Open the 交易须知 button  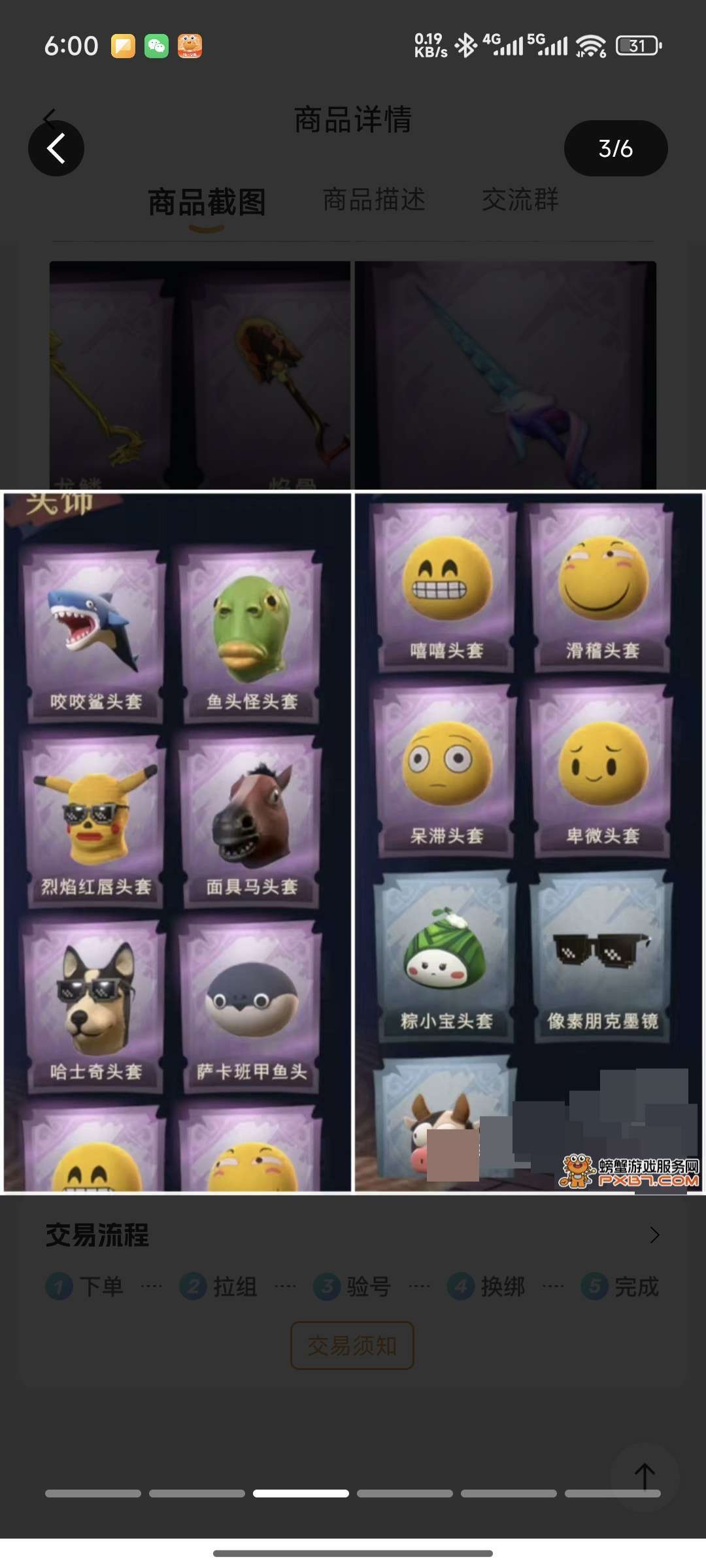tap(352, 1345)
